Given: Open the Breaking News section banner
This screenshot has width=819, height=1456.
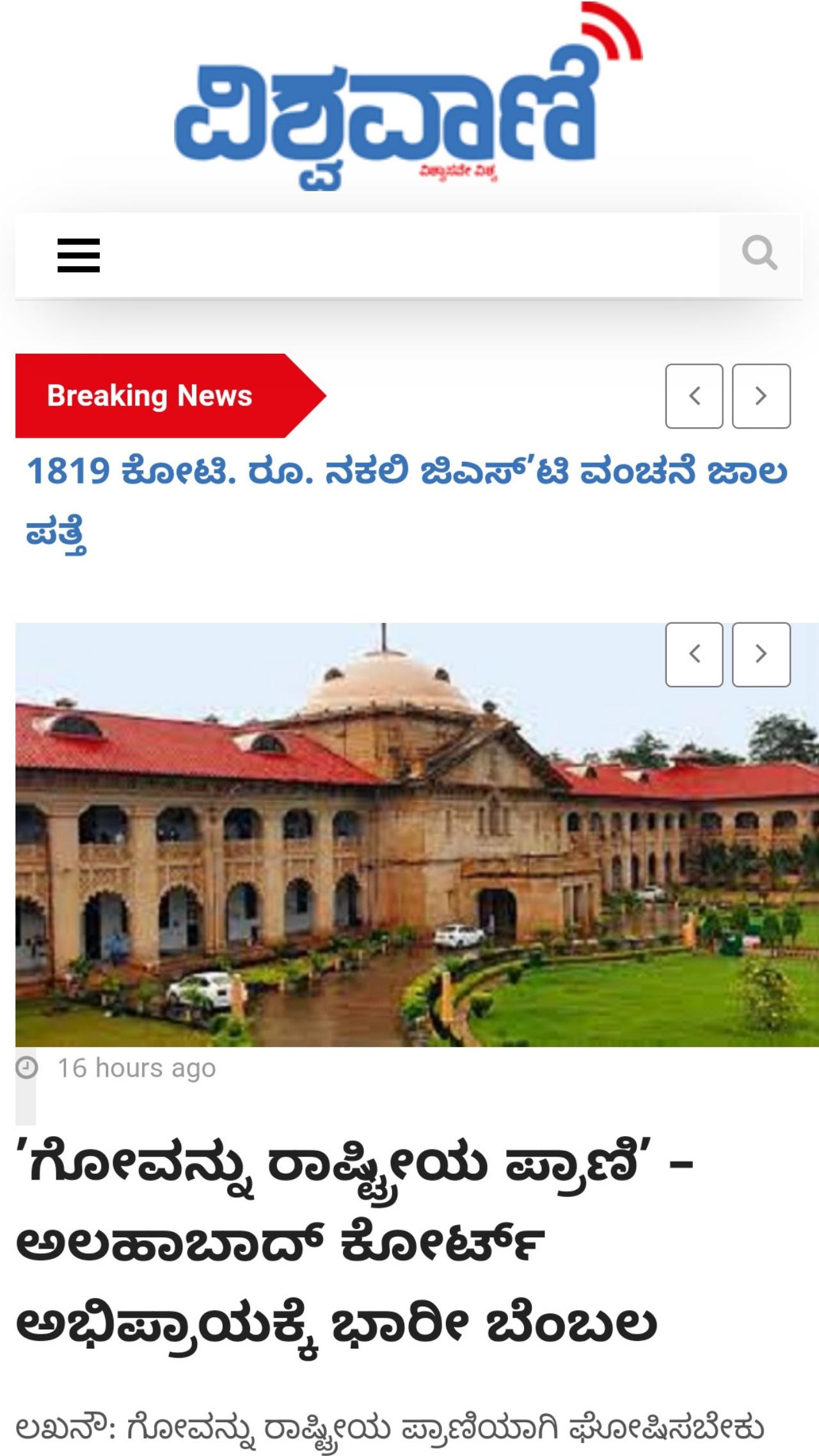Looking at the screenshot, I should pyautogui.click(x=151, y=397).
